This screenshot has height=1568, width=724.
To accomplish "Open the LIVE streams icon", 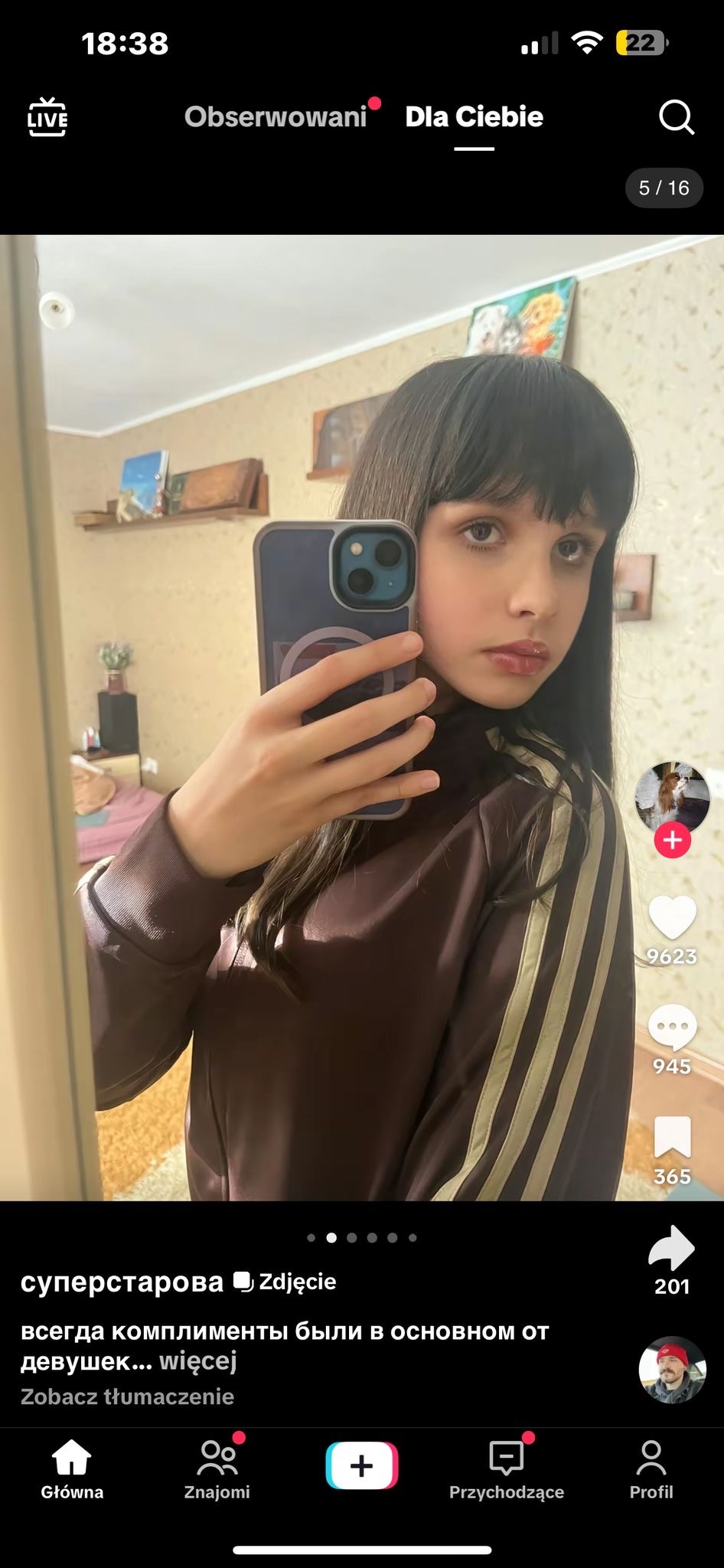I will pos(47,117).
